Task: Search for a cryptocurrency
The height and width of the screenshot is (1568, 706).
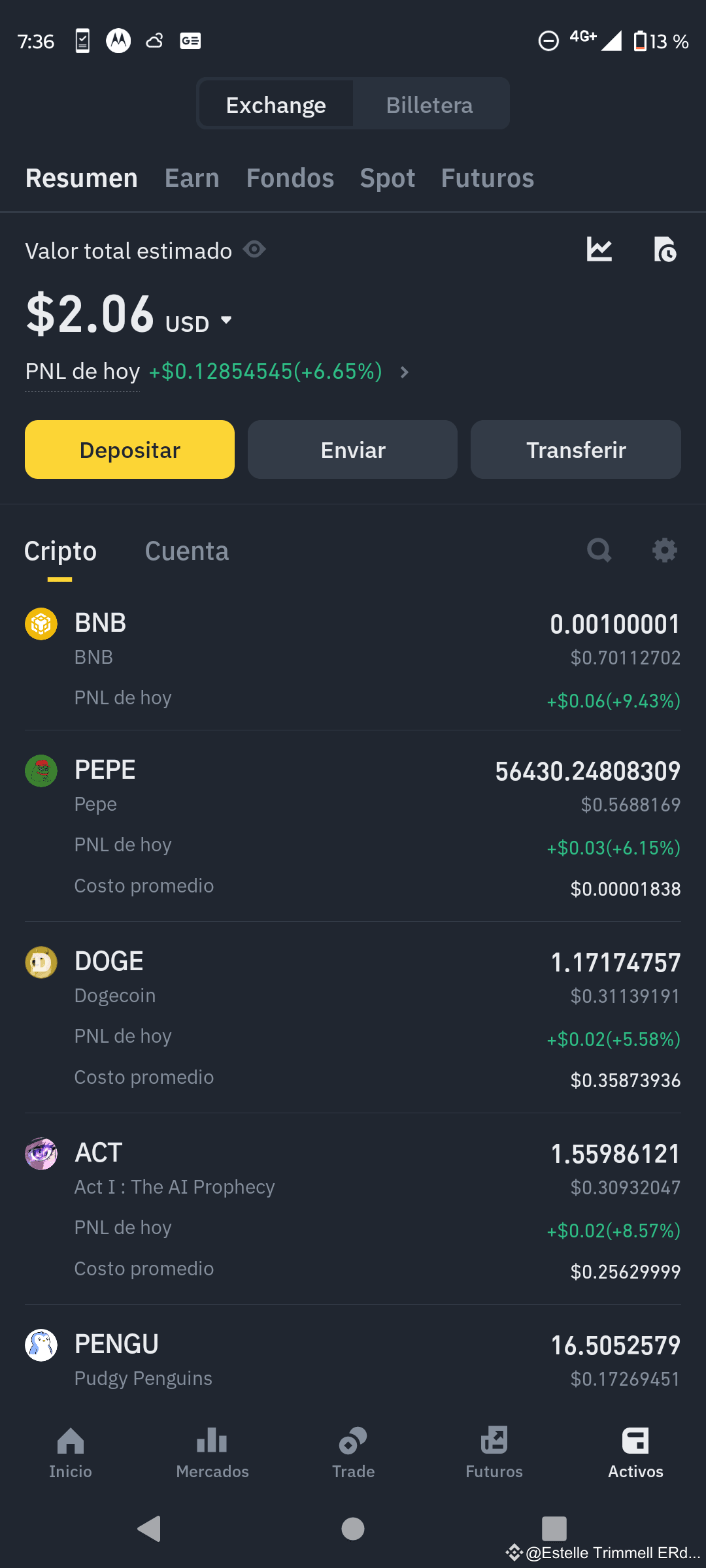Action: (599, 550)
